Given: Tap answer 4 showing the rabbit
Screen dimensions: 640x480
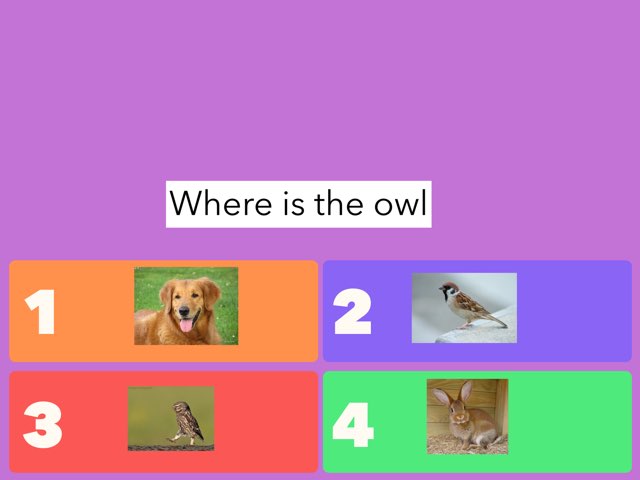Looking at the screenshot, I should tap(477, 421).
